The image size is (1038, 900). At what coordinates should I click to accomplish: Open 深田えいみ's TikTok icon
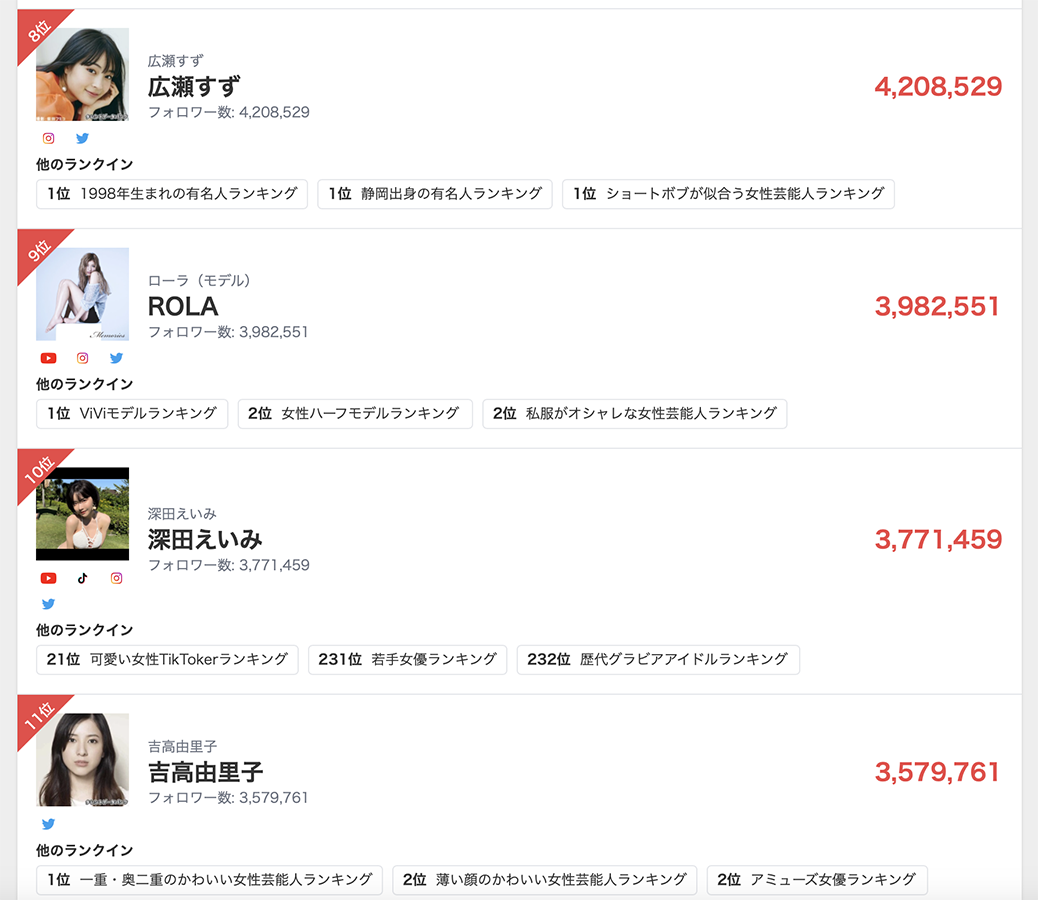82,578
